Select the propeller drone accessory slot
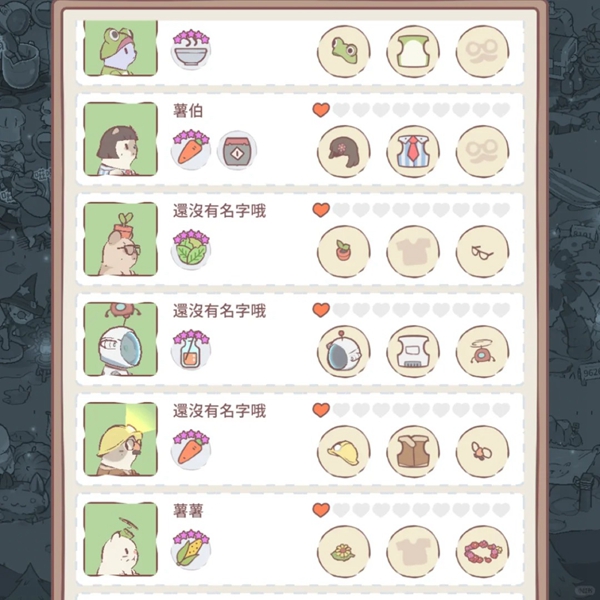600x600 pixels. (x=482, y=352)
